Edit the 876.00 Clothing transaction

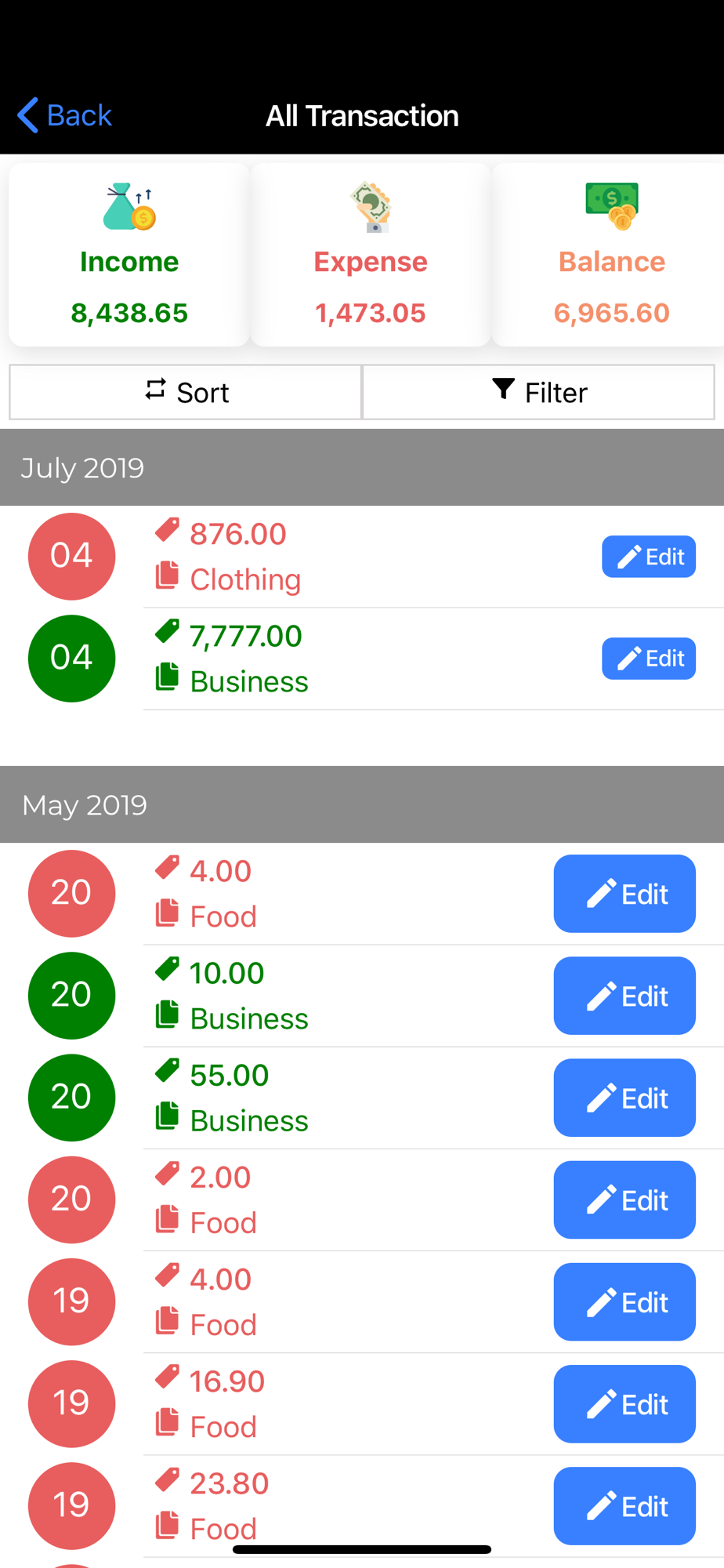[649, 557]
